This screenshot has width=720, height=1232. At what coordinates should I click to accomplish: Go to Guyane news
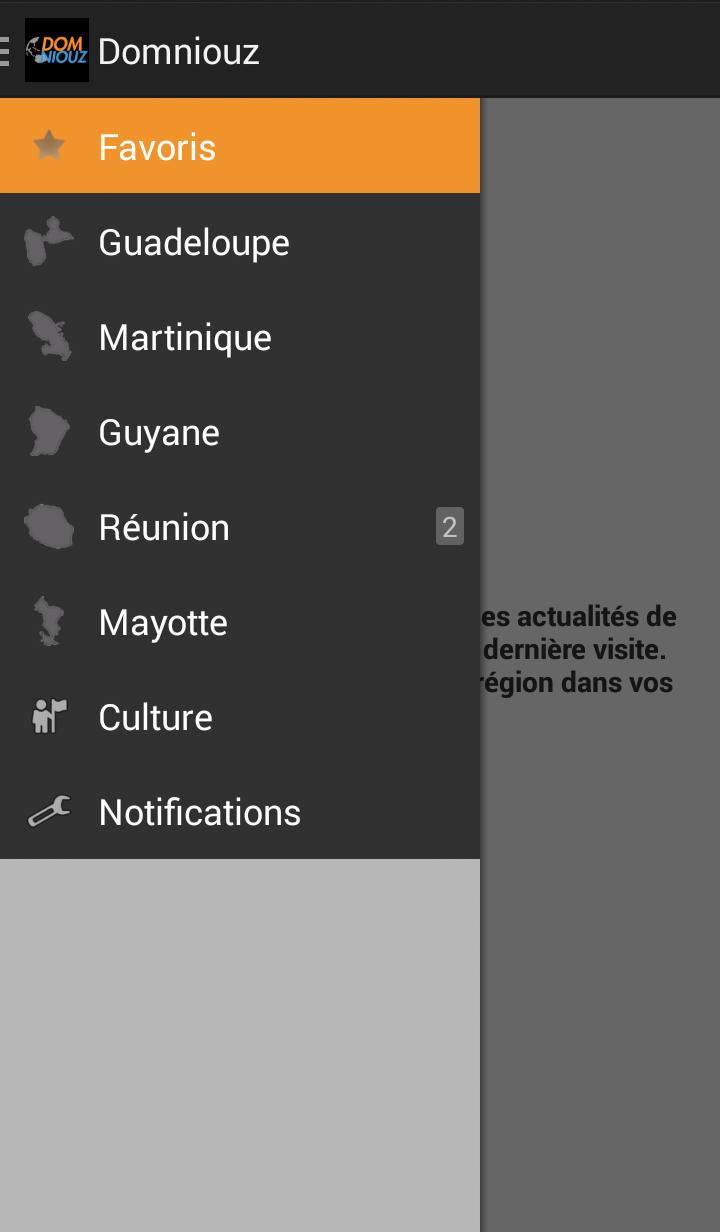[240, 432]
